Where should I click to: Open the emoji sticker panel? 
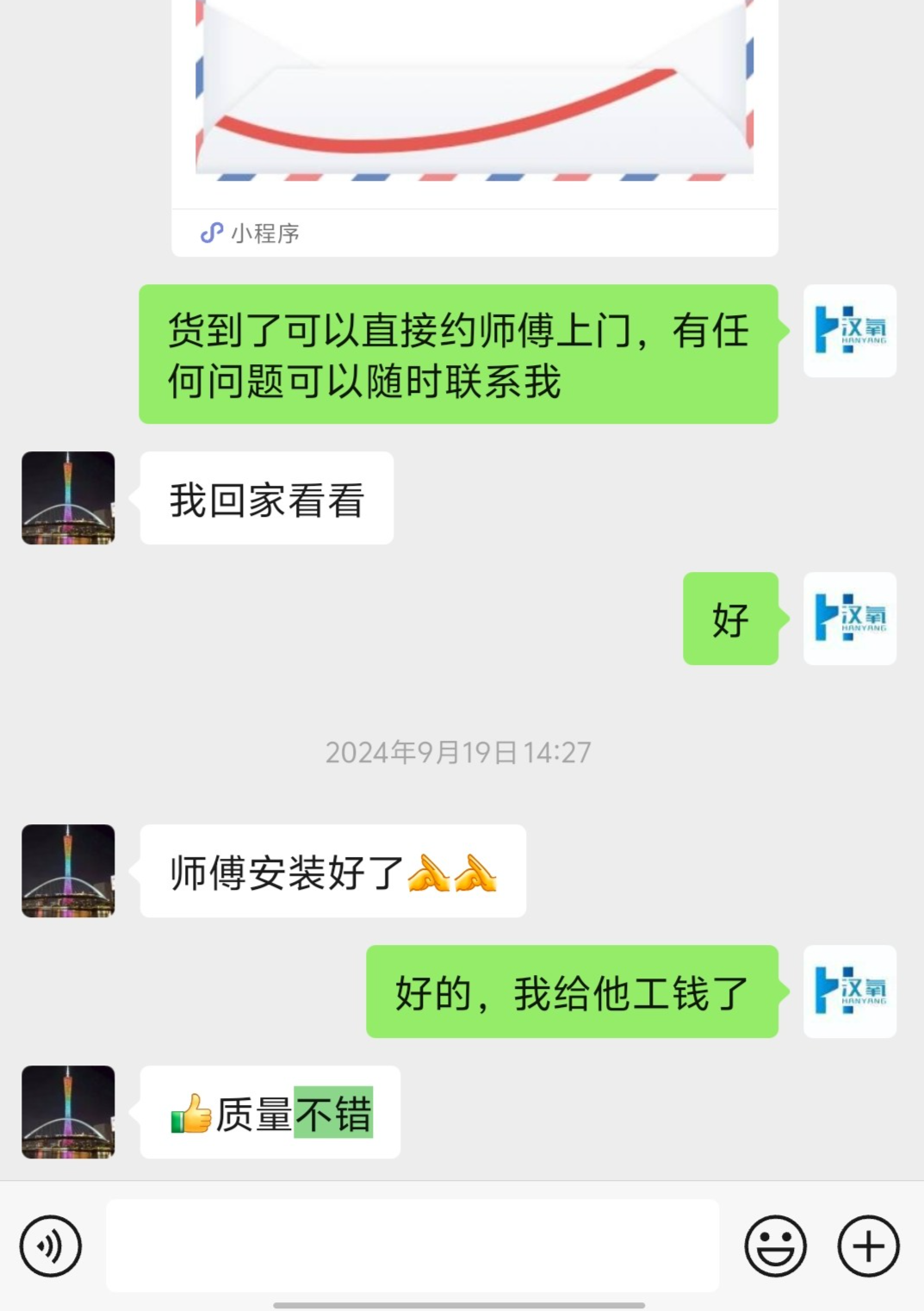click(x=775, y=1246)
